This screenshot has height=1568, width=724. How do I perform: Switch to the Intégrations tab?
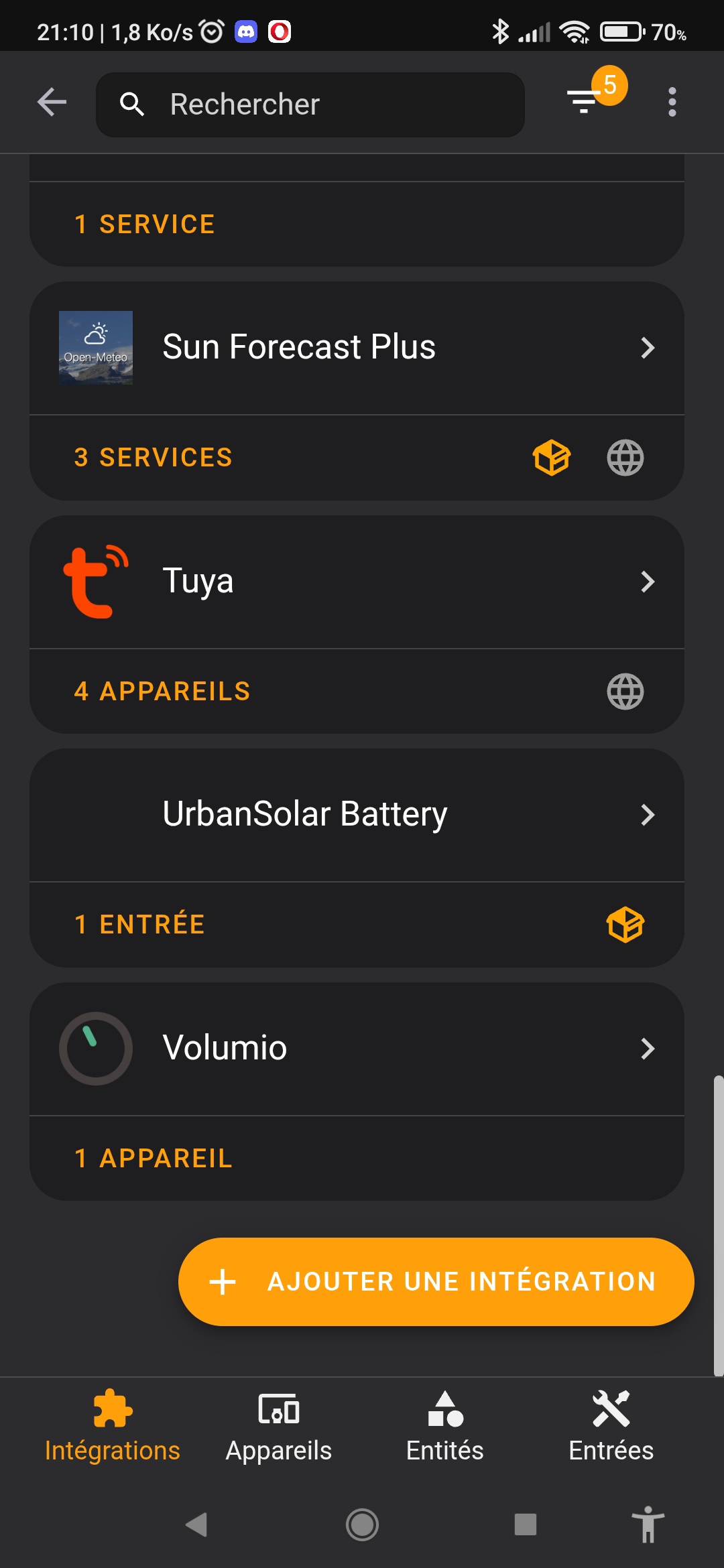pyautogui.click(x=113, y=1425)
